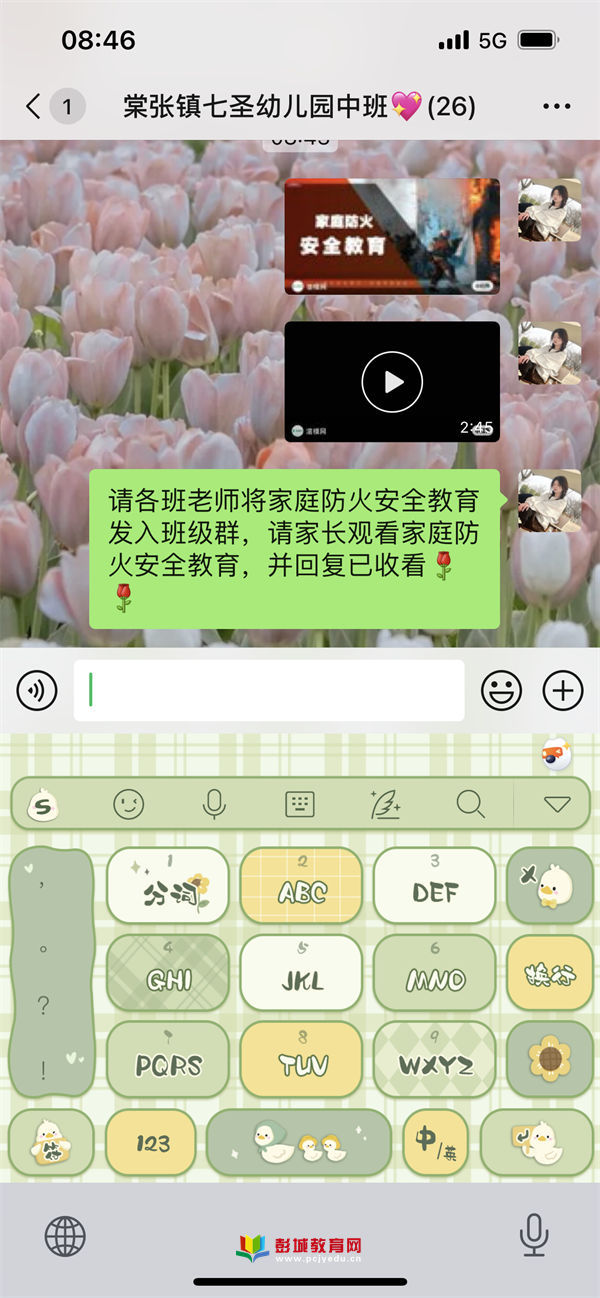
Task: Open the emoji sticker panel
Action: [502, 690]
